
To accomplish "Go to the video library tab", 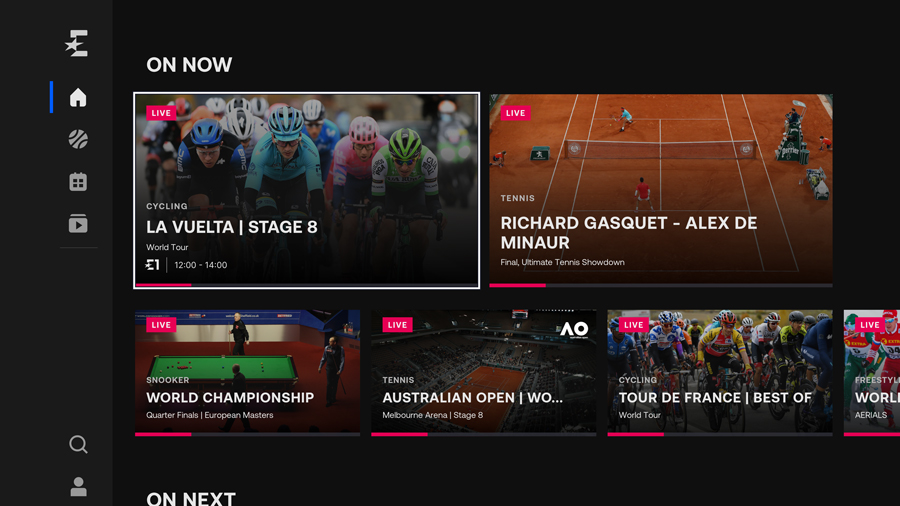I will pos(78,224).
